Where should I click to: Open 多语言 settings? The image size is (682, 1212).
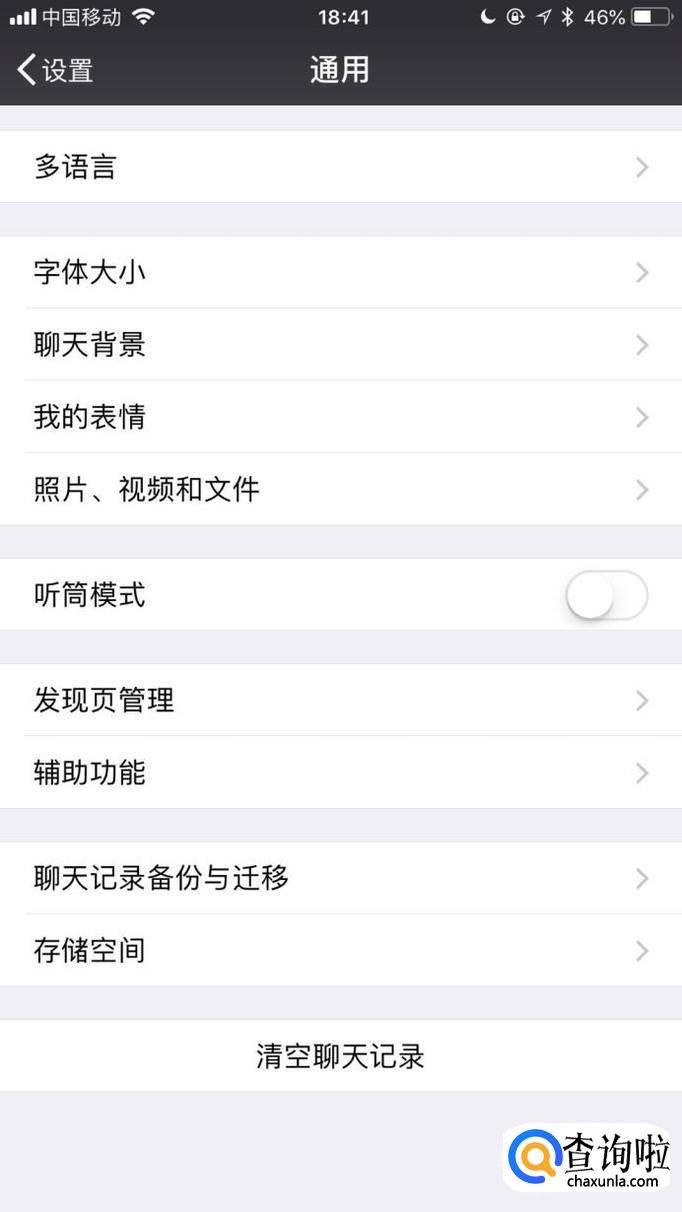(340, 167)
